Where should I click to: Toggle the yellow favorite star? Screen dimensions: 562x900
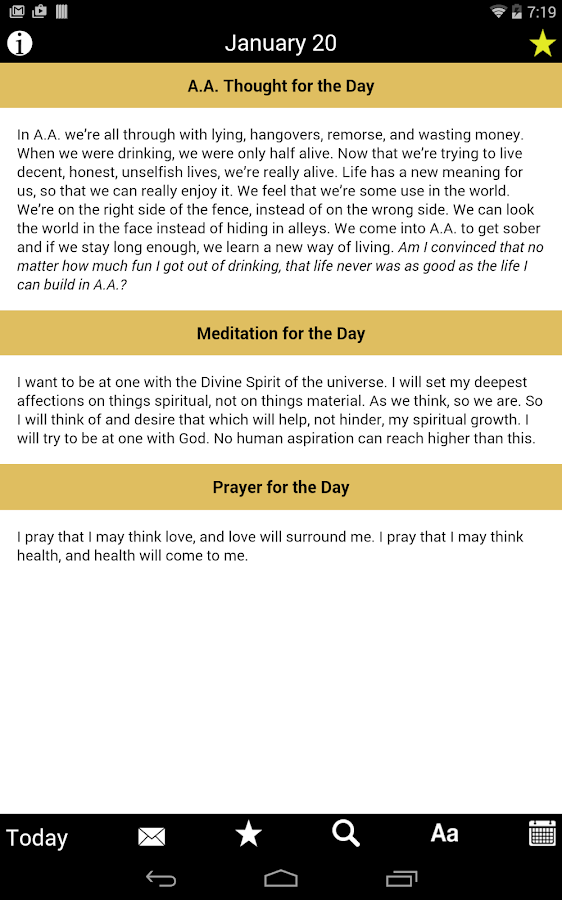pos(542,44)
